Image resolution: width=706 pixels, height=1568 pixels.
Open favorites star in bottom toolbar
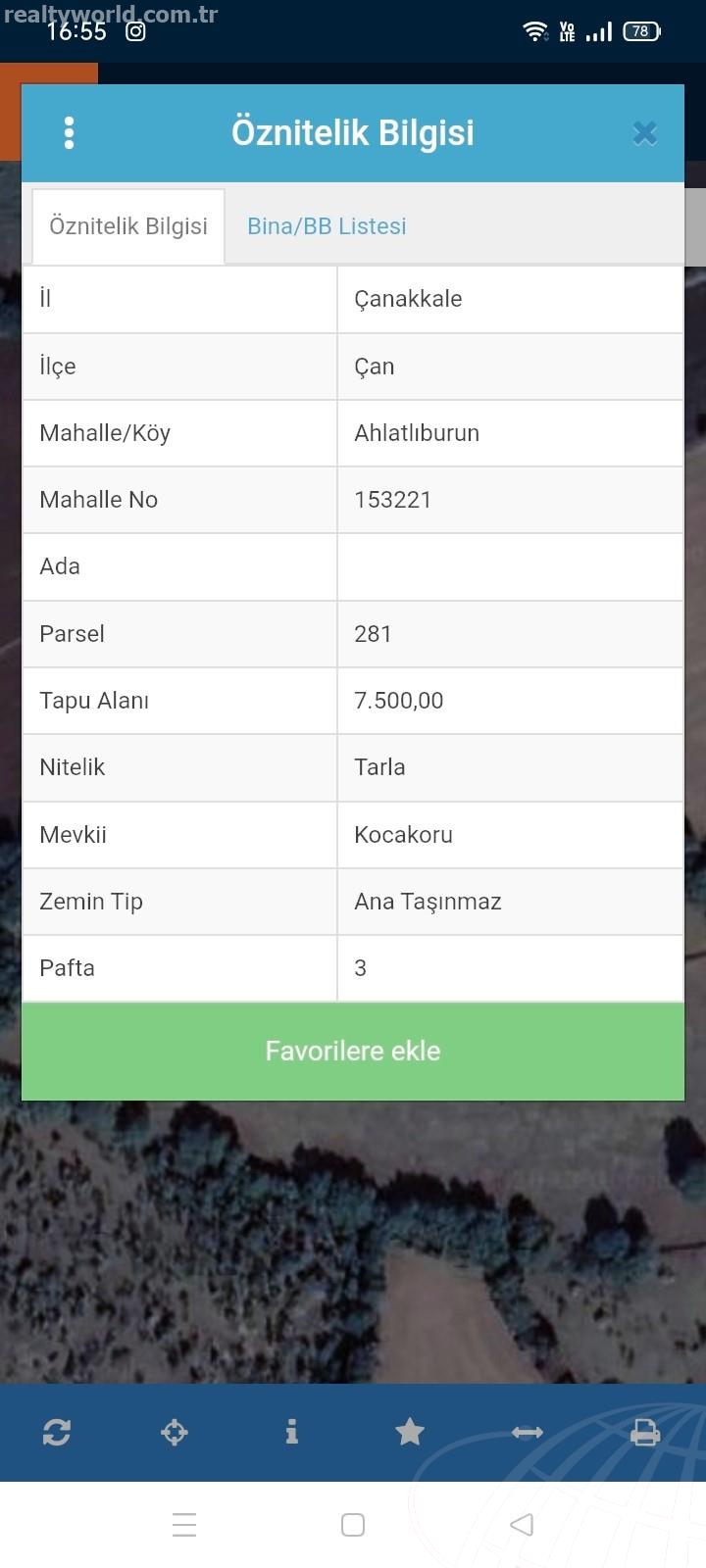point(410,1433)
